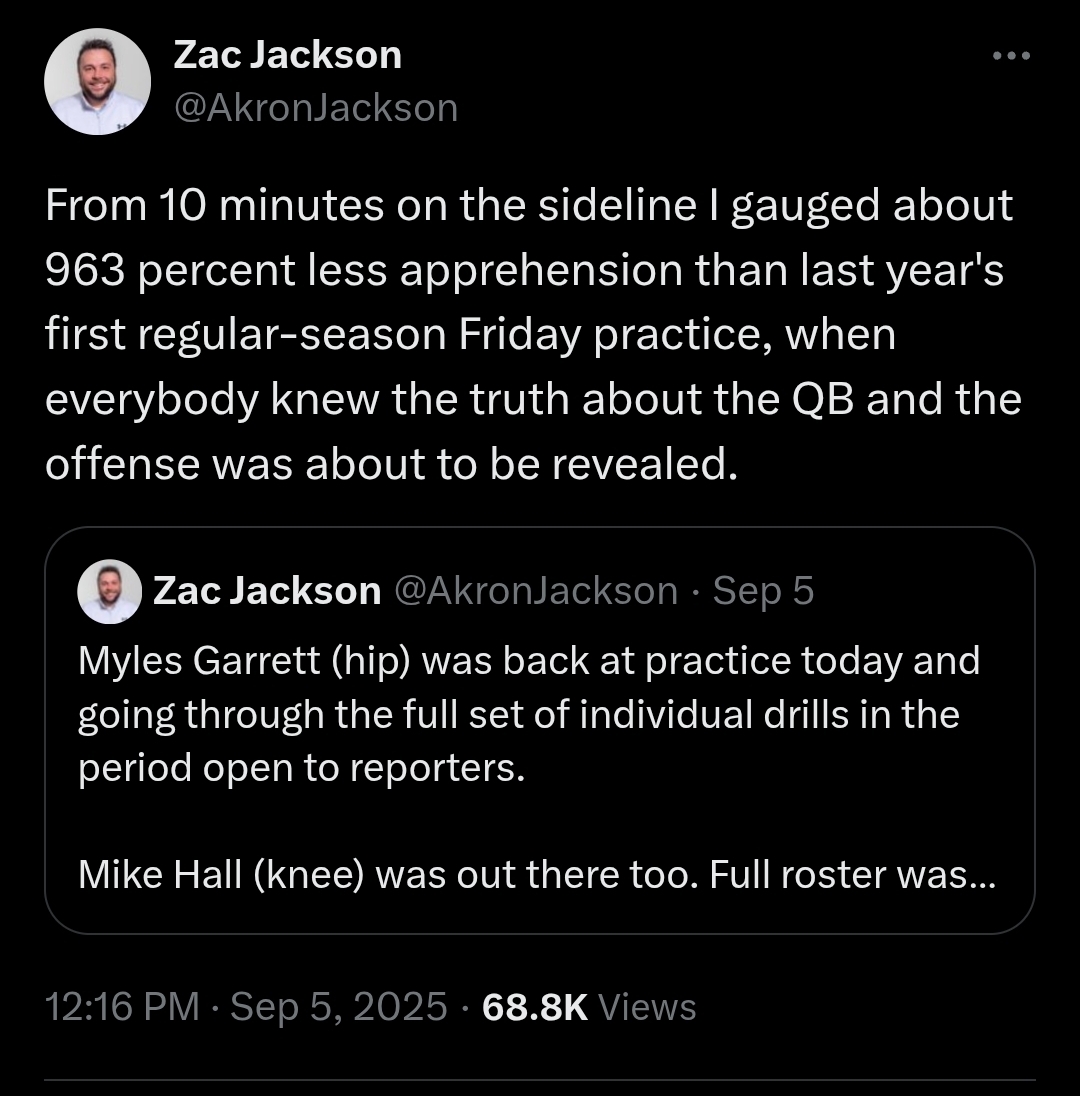Open the quoted Myles Garrett tweet

(539, 740)
